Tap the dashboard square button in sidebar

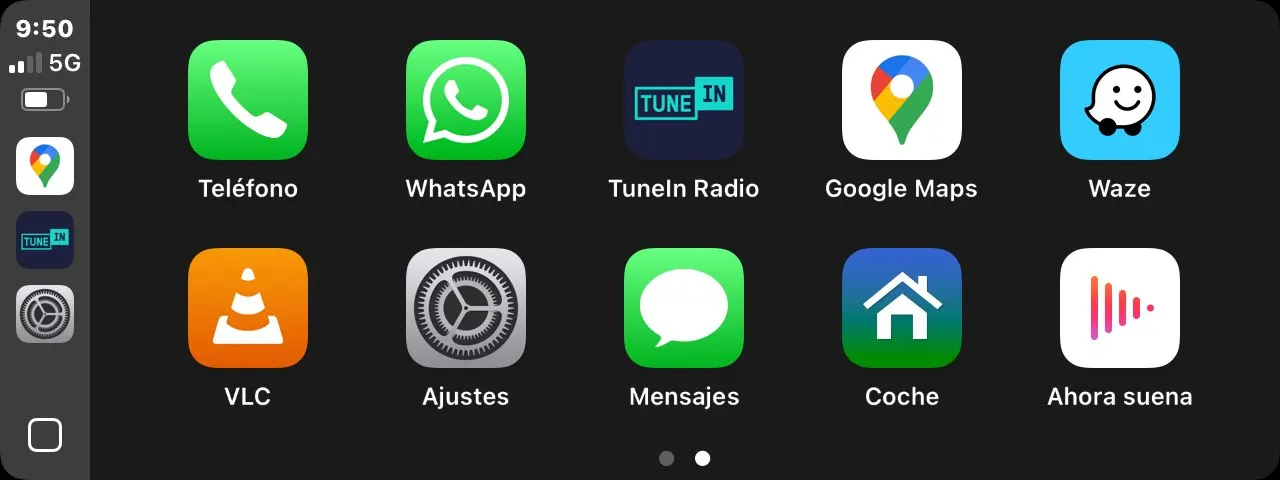[45, 435]
